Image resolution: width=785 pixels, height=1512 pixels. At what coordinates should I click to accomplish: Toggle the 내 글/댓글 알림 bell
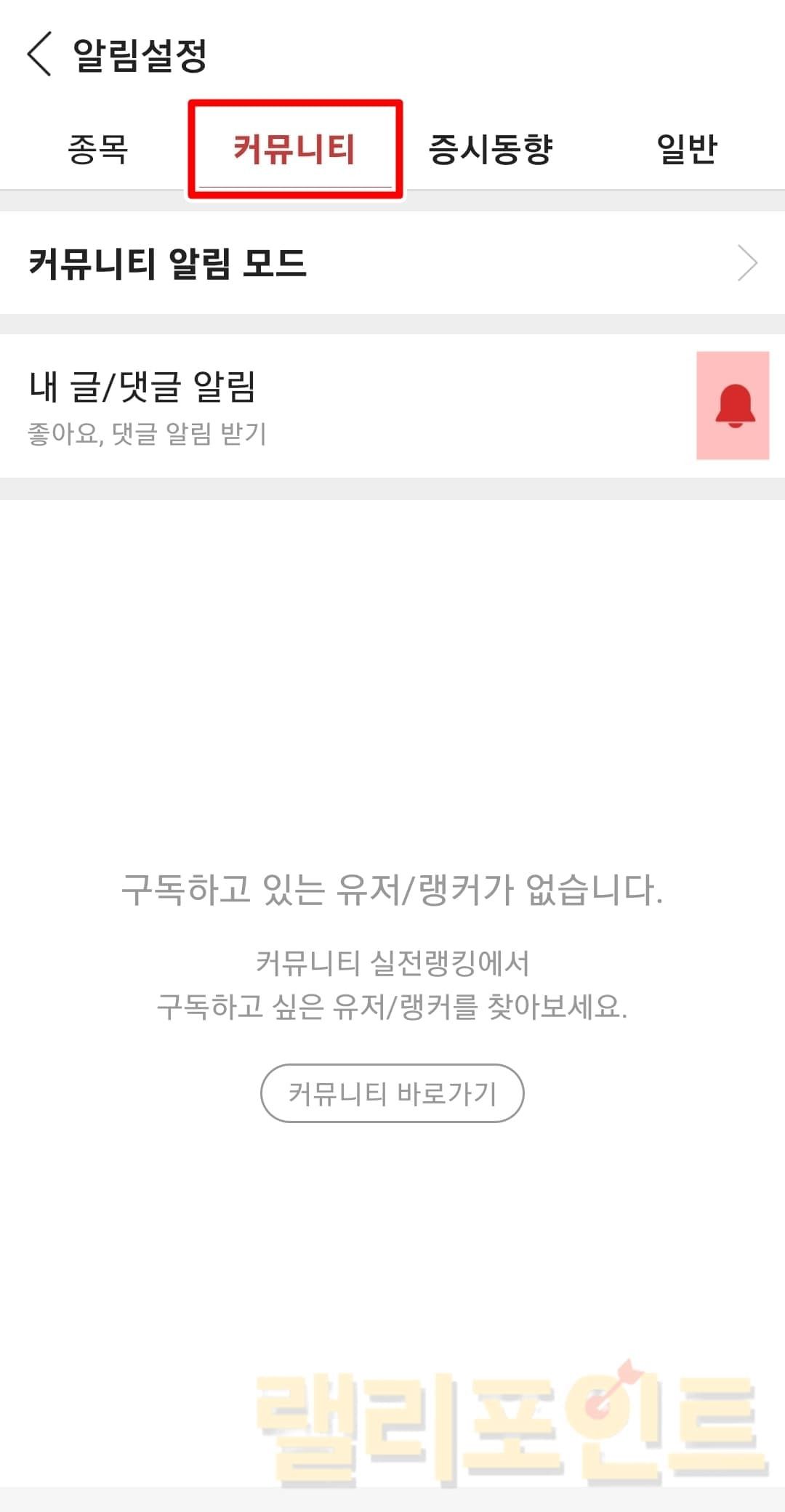pyautogui.click(x=733, y=406)
